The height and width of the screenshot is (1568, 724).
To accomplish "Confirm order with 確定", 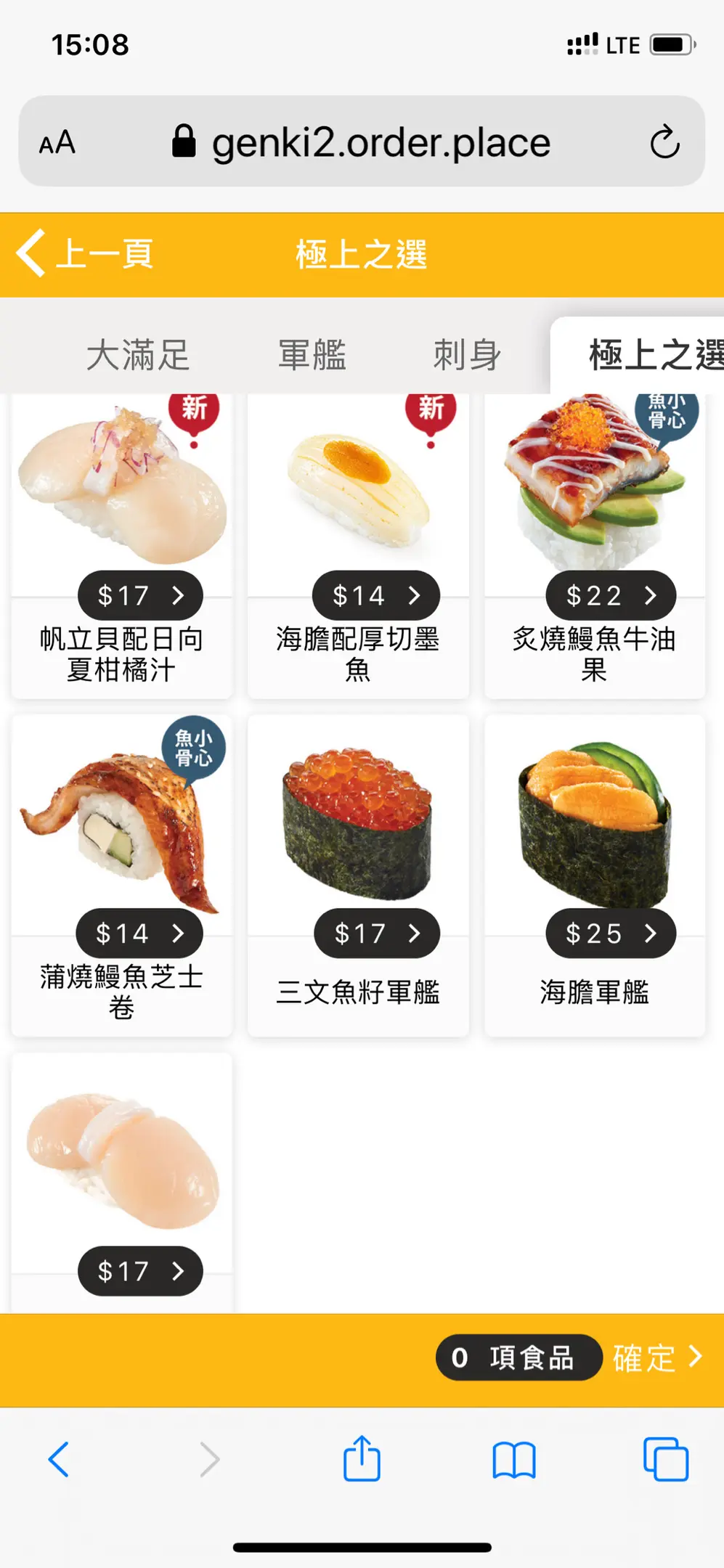I will pyautogui.click(x=656, y=1357).
